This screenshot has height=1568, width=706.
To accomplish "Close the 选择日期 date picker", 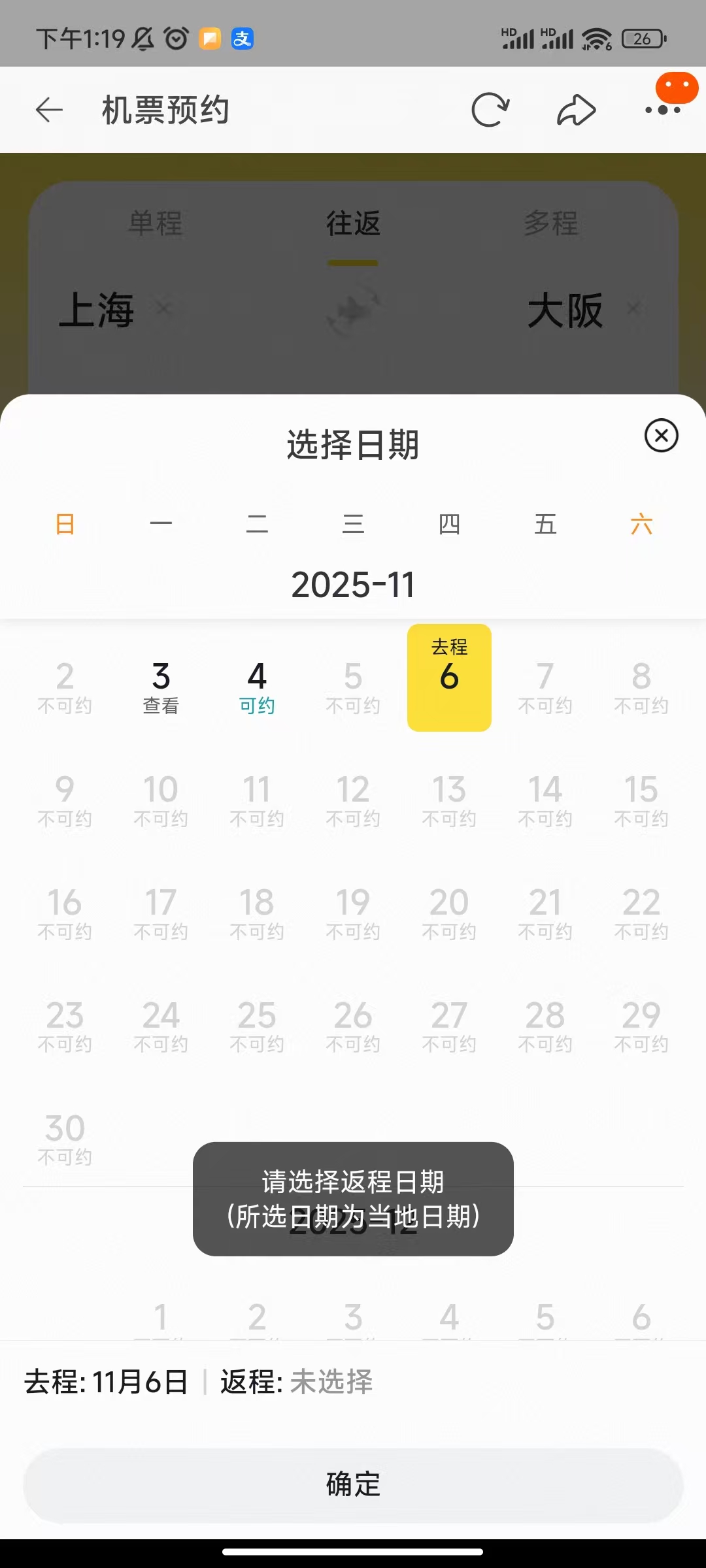I will [662, 435].
